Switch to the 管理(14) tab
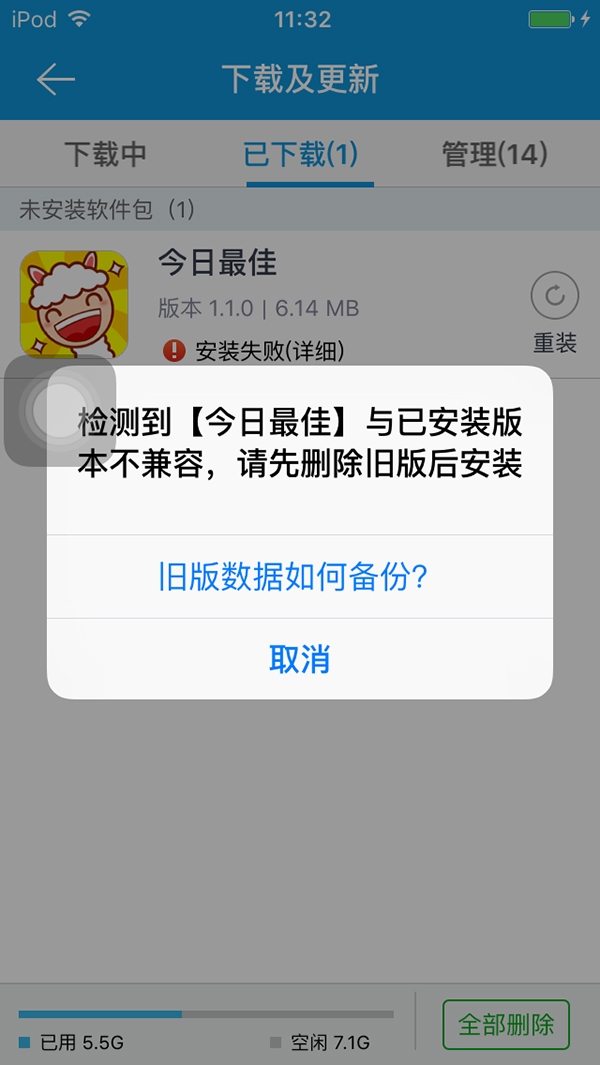This screenshot has height=1065, width=600. click(495, 155)
